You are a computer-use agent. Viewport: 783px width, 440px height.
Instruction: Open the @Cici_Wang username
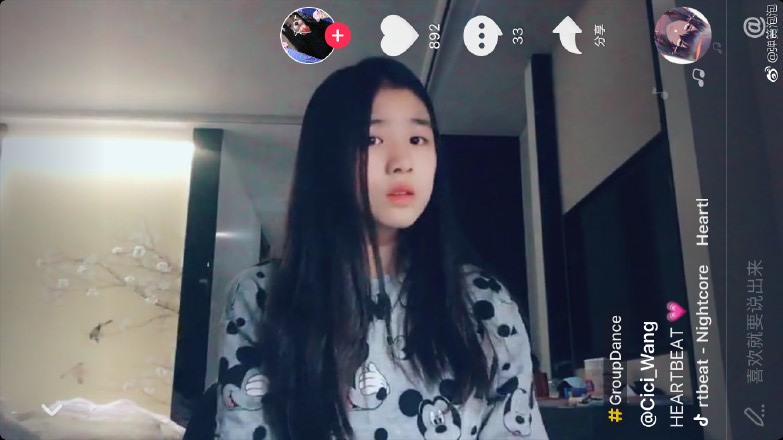[x=647, y=372]
